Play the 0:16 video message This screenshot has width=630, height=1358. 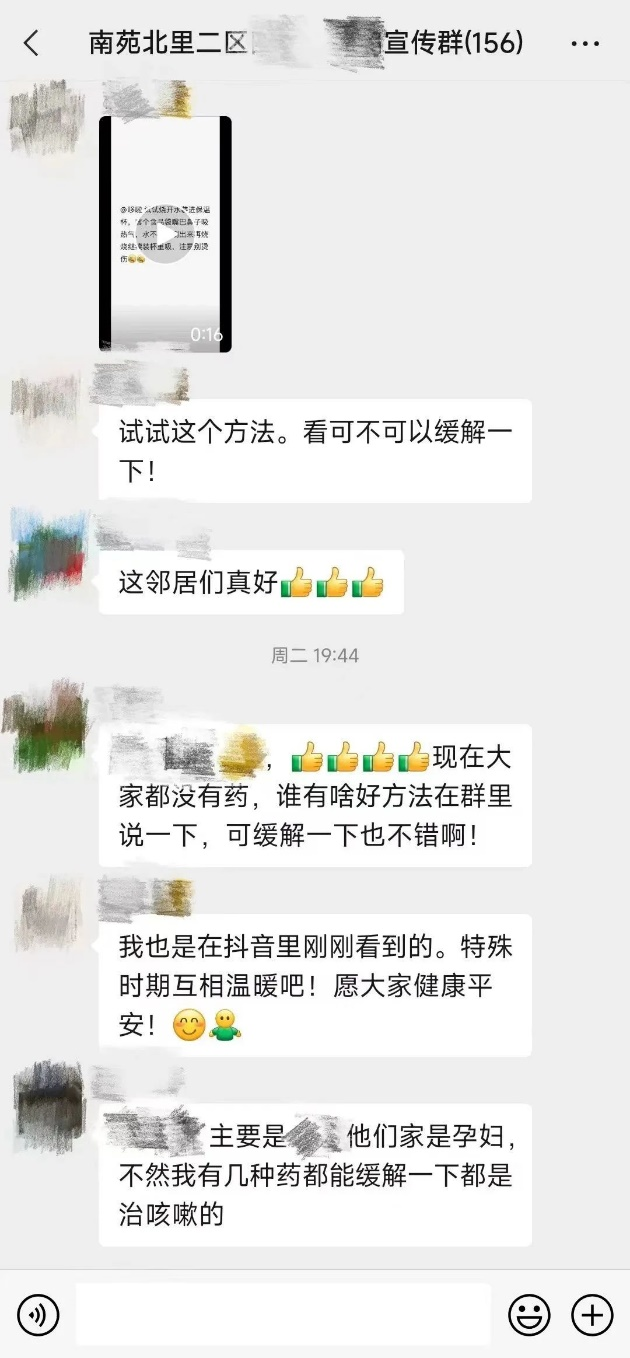[165, 234]
